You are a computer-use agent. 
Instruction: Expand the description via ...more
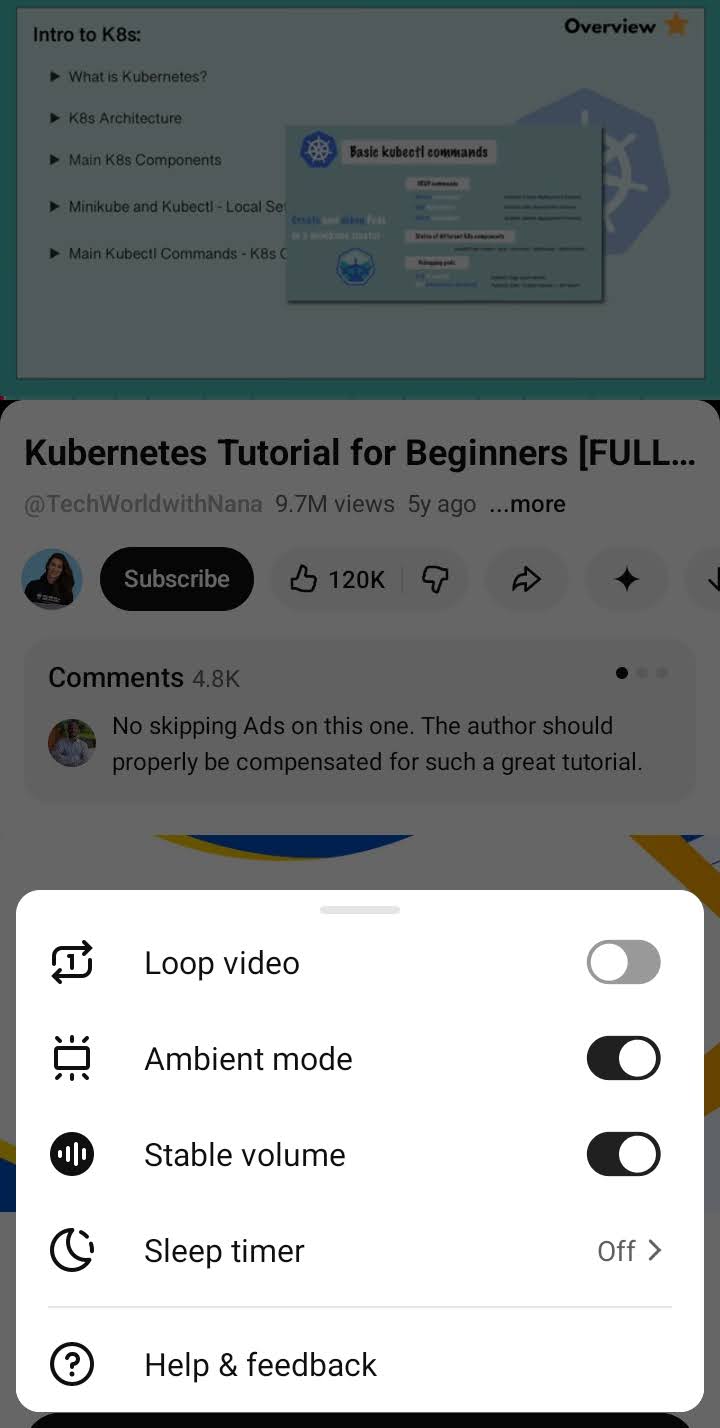point(527,504)
